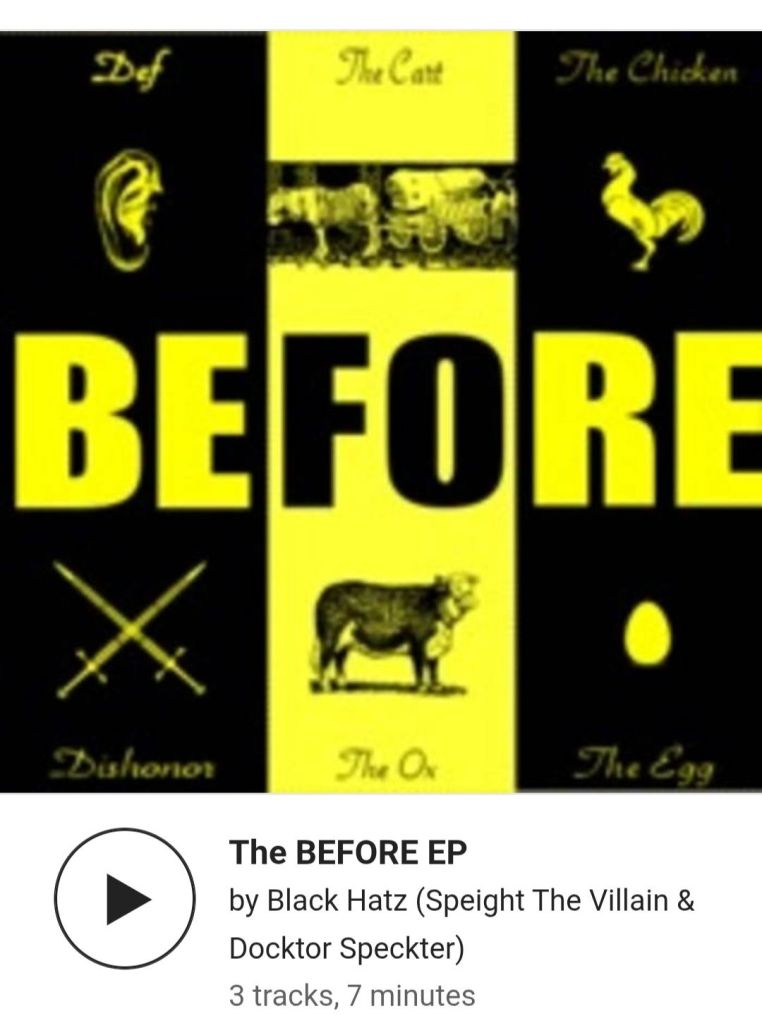Open The BEFORE EP album cover
Screen dimensions: 762x1023
381,411
